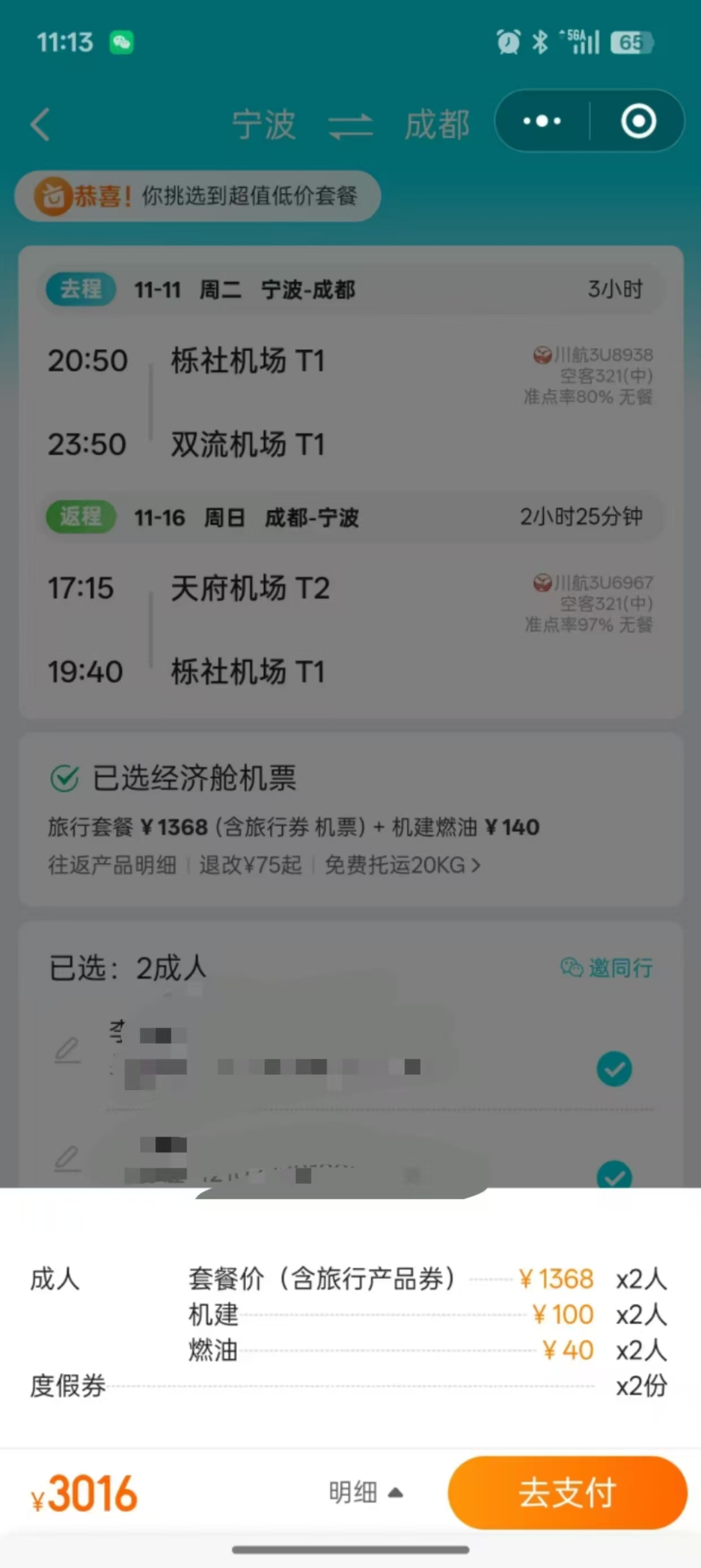Edit the second selected passenger
Image resolution: width=701 pixels, height=1568 pixels.
[x=68, y=1158]
